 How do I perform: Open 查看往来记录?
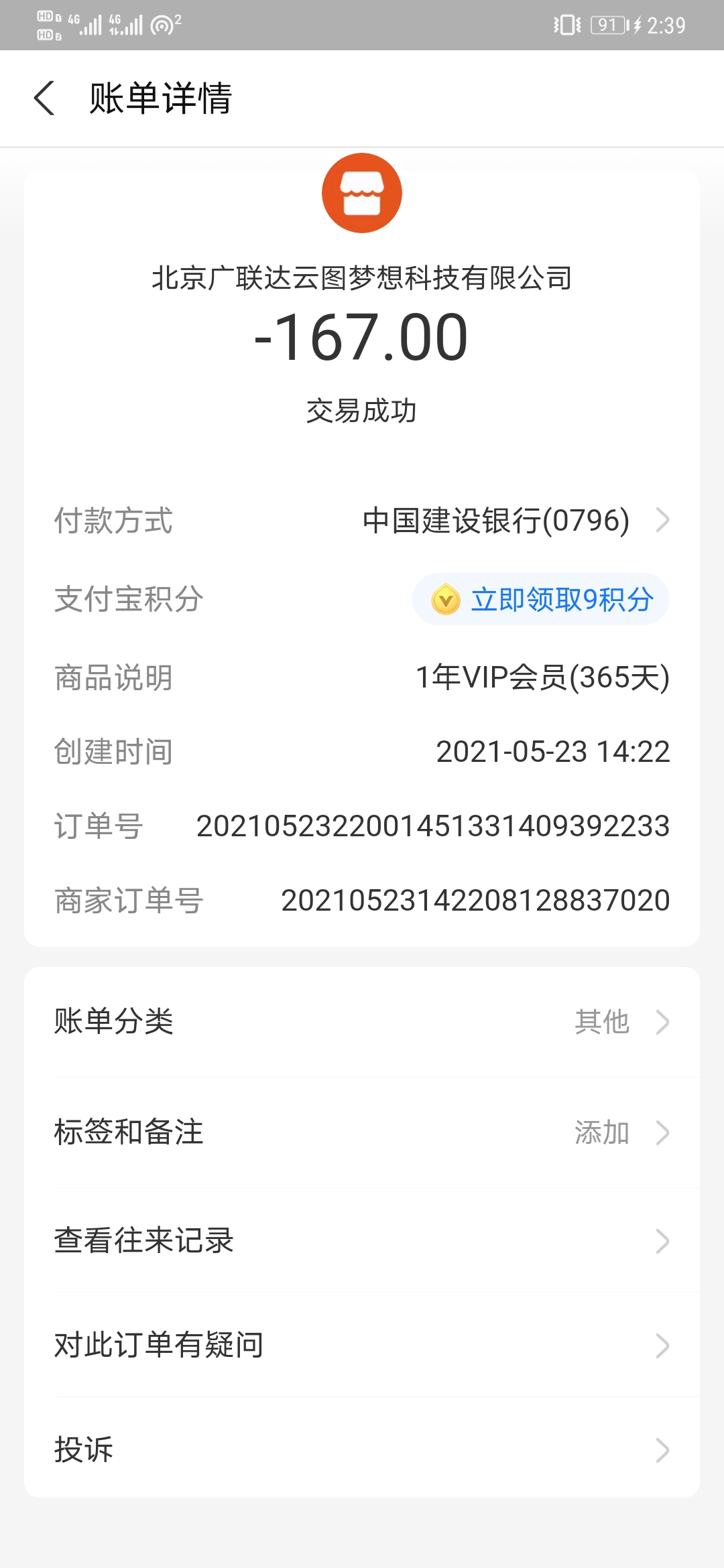pyautogui.click(x=362, y=1240)
